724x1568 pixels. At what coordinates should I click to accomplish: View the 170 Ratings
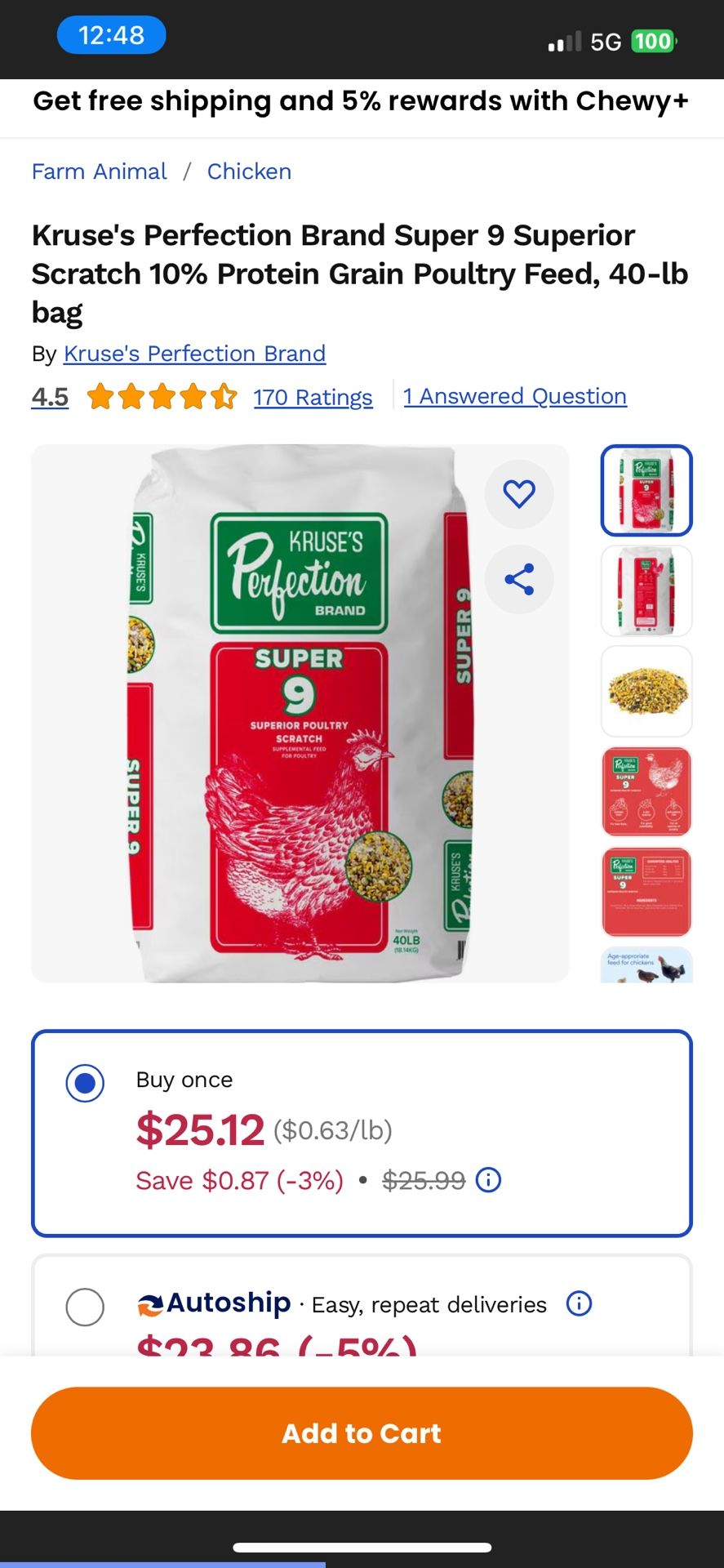click(313, 397)
